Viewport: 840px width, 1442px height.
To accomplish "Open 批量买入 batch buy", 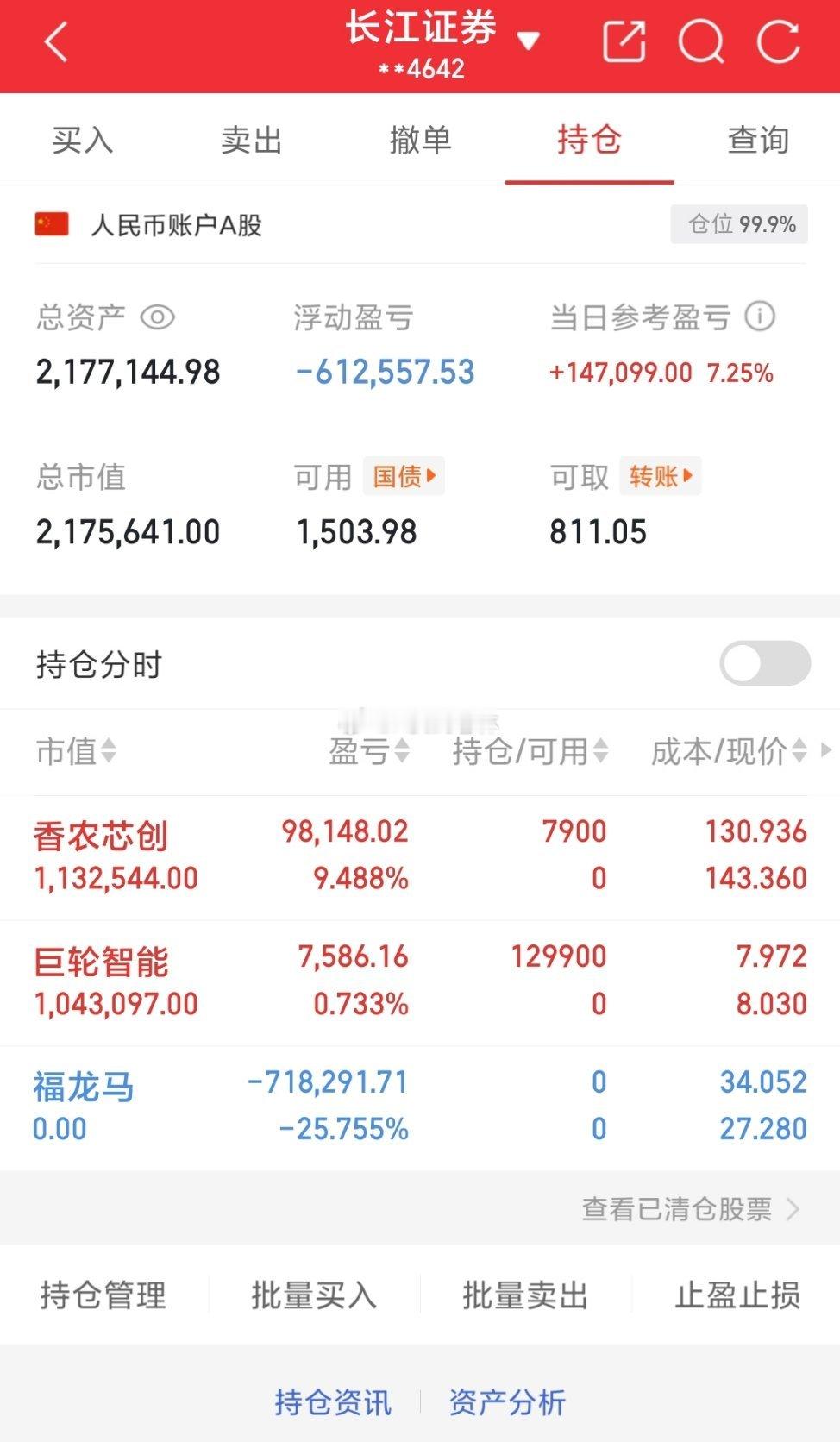I will click(315, 1295).
